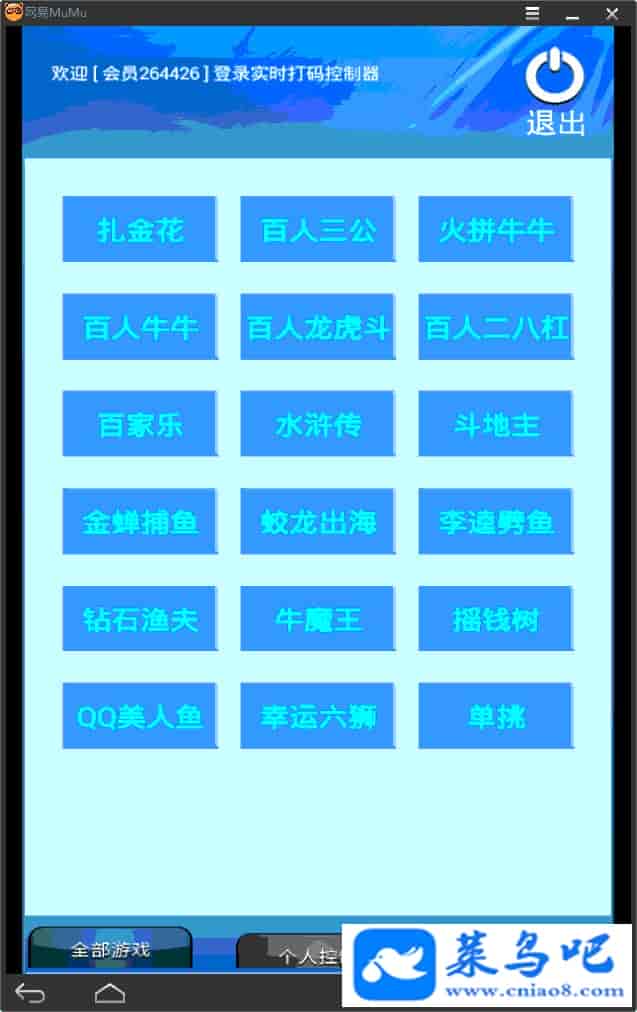Choose the 百人牛牛 button
This screenshot has height=1012, width=637.
click(140, 327)
